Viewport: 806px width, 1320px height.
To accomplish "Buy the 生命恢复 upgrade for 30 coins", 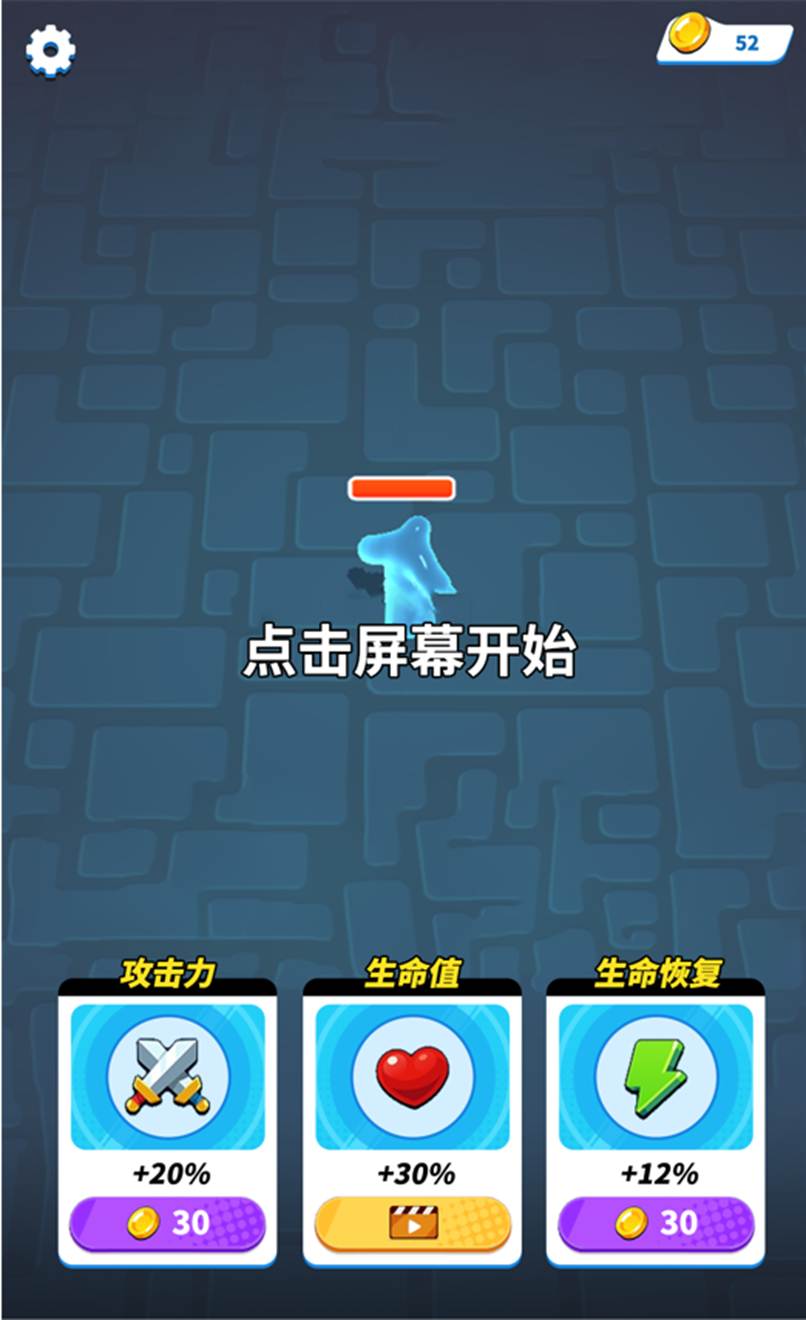I will pos(656,1223).
